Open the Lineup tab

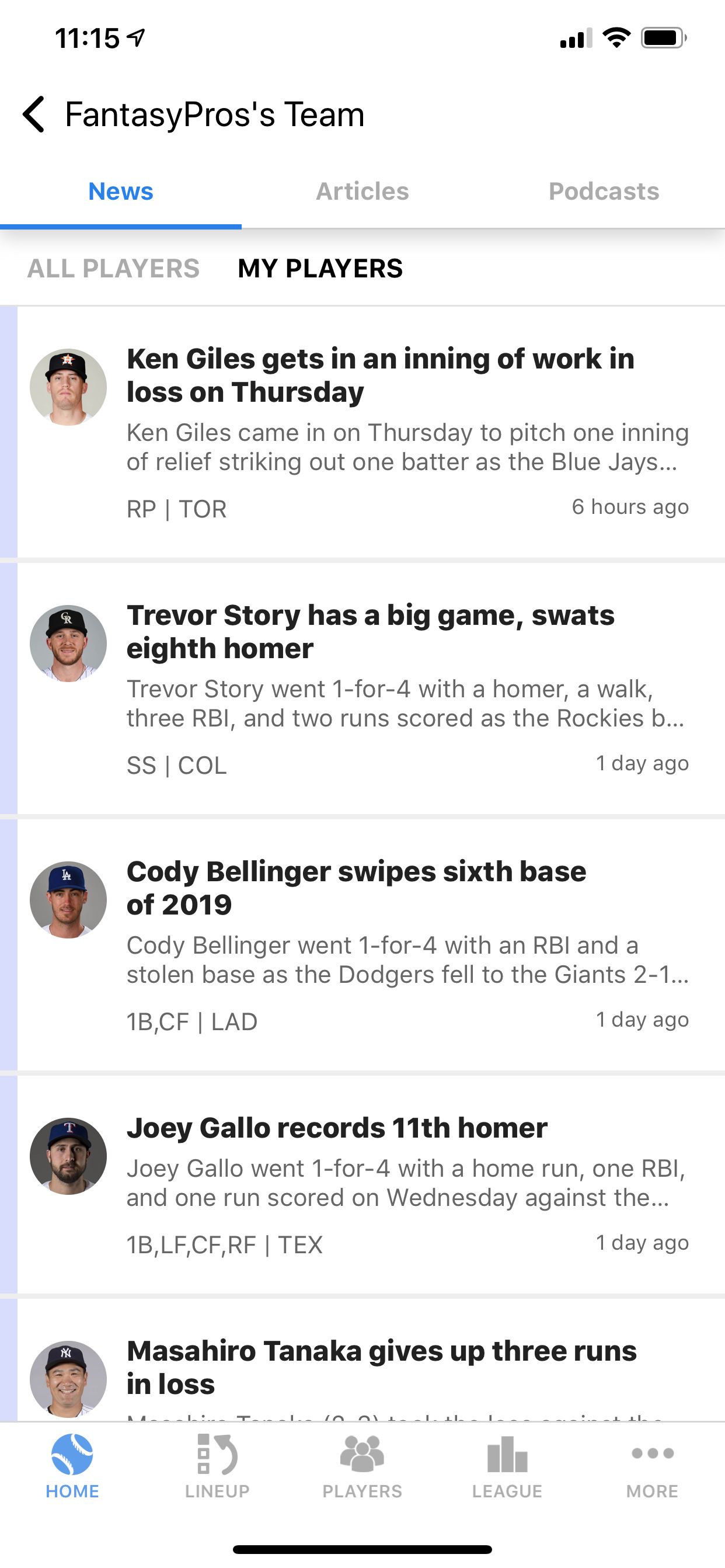(x=217, y=1467)
